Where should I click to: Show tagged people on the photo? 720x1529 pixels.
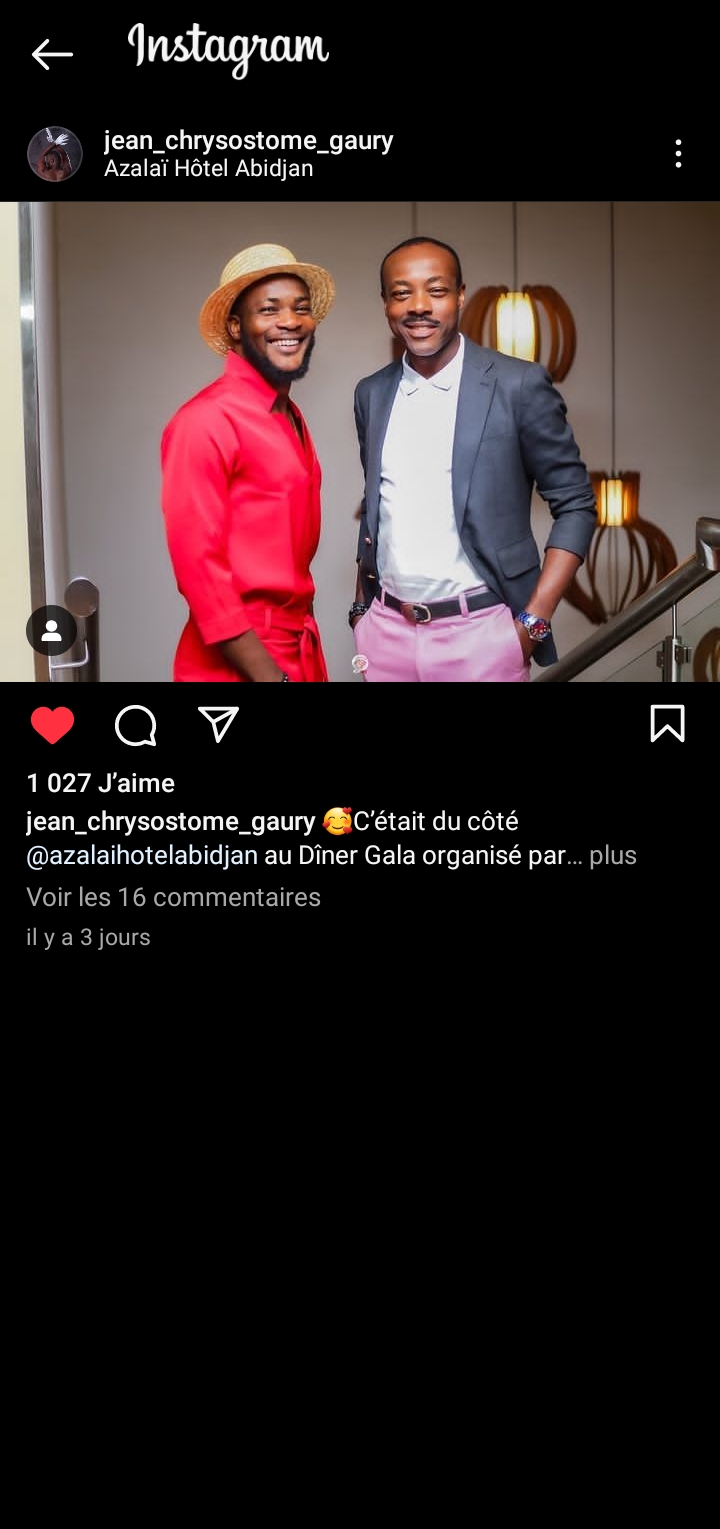[x=52, y=631]
